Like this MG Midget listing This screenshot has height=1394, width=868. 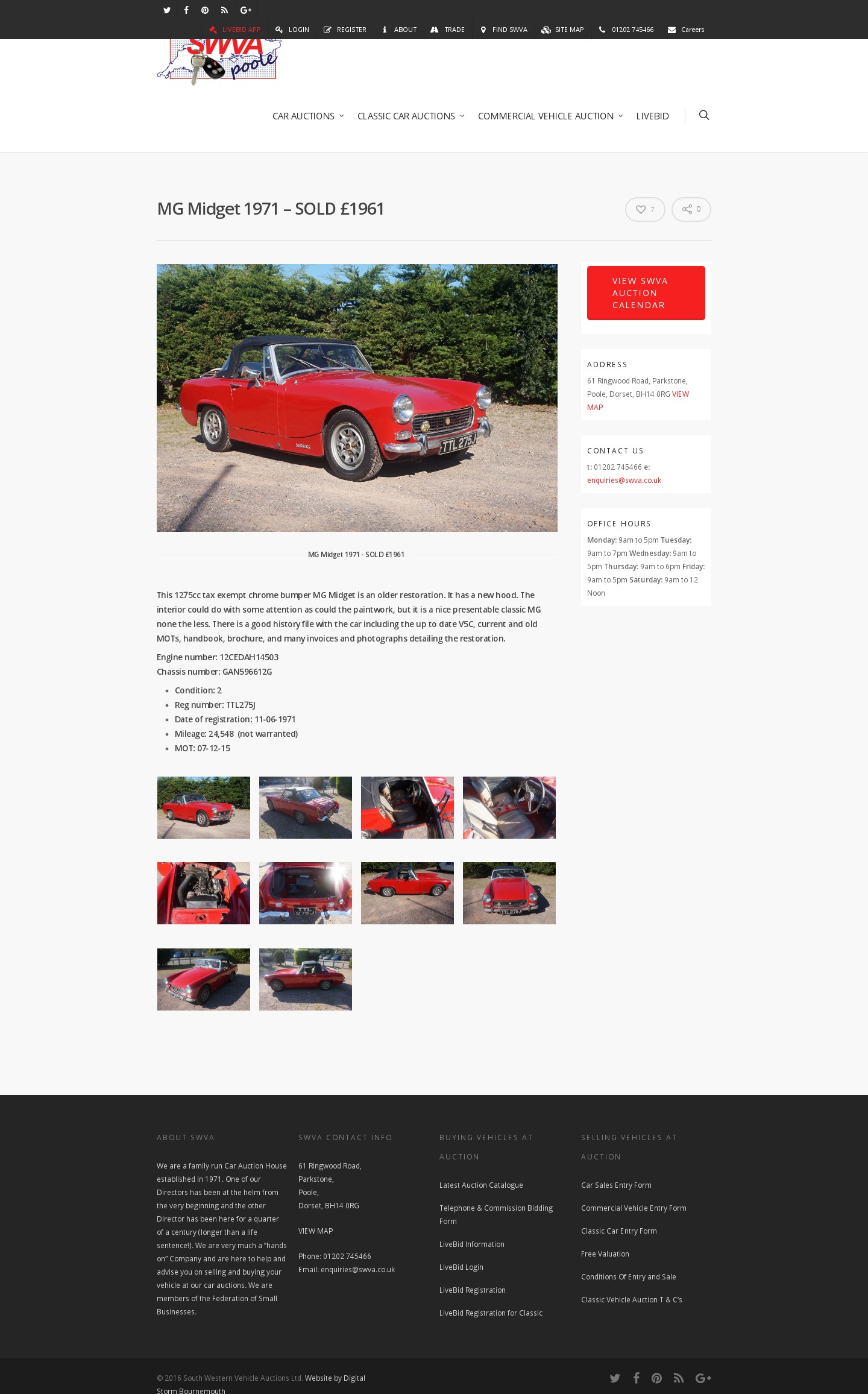(x=644, y=209)
